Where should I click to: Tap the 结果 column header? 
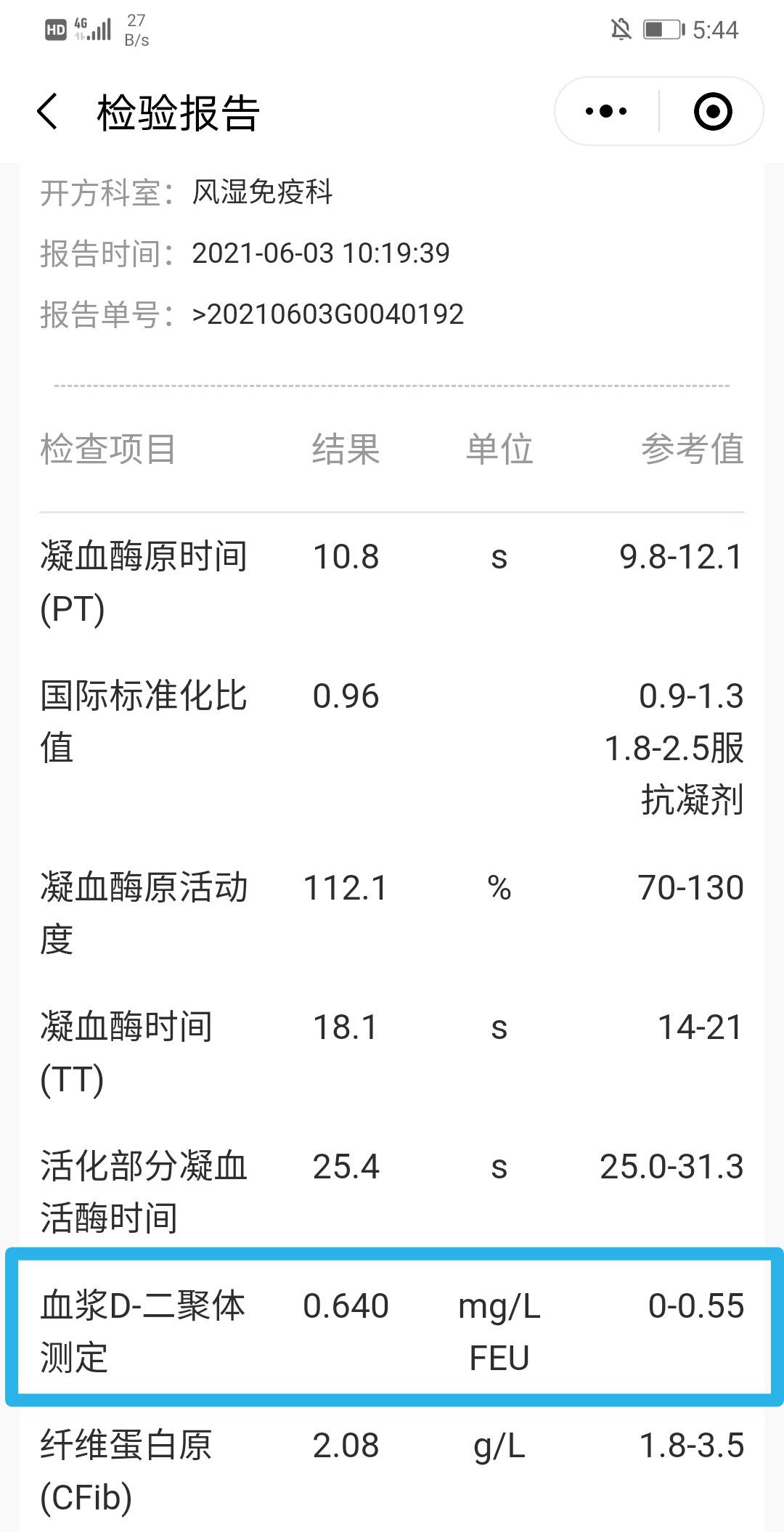click(x=345, y=449)
